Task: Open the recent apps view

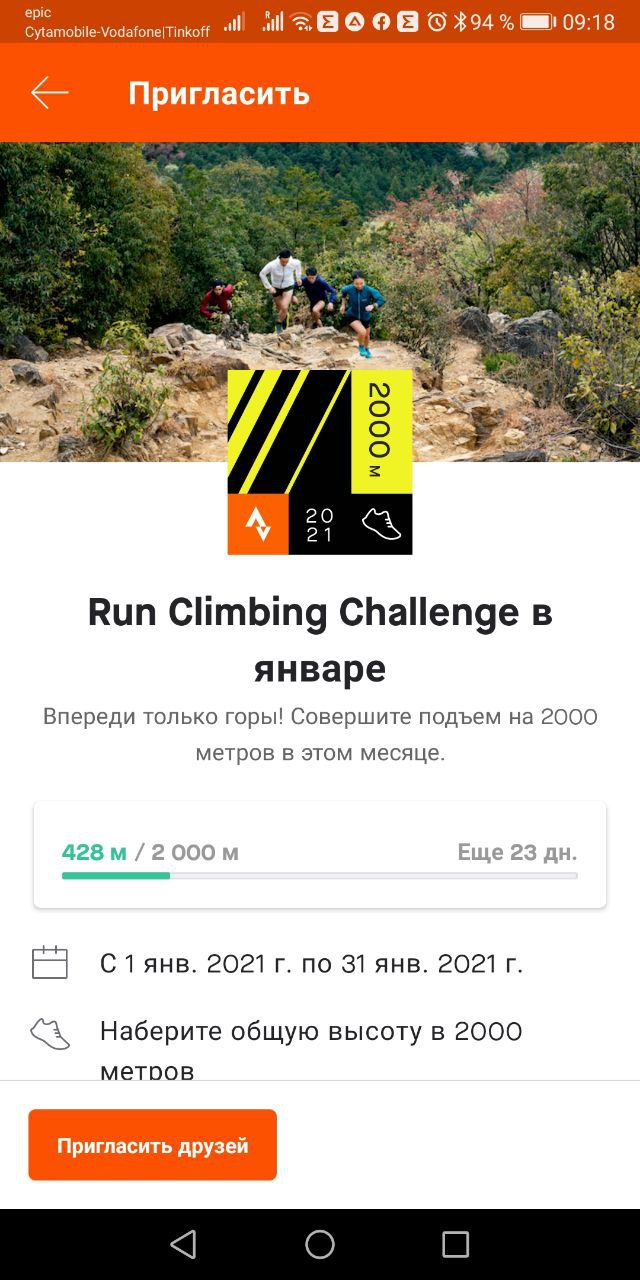Action: pos(455,1244)
